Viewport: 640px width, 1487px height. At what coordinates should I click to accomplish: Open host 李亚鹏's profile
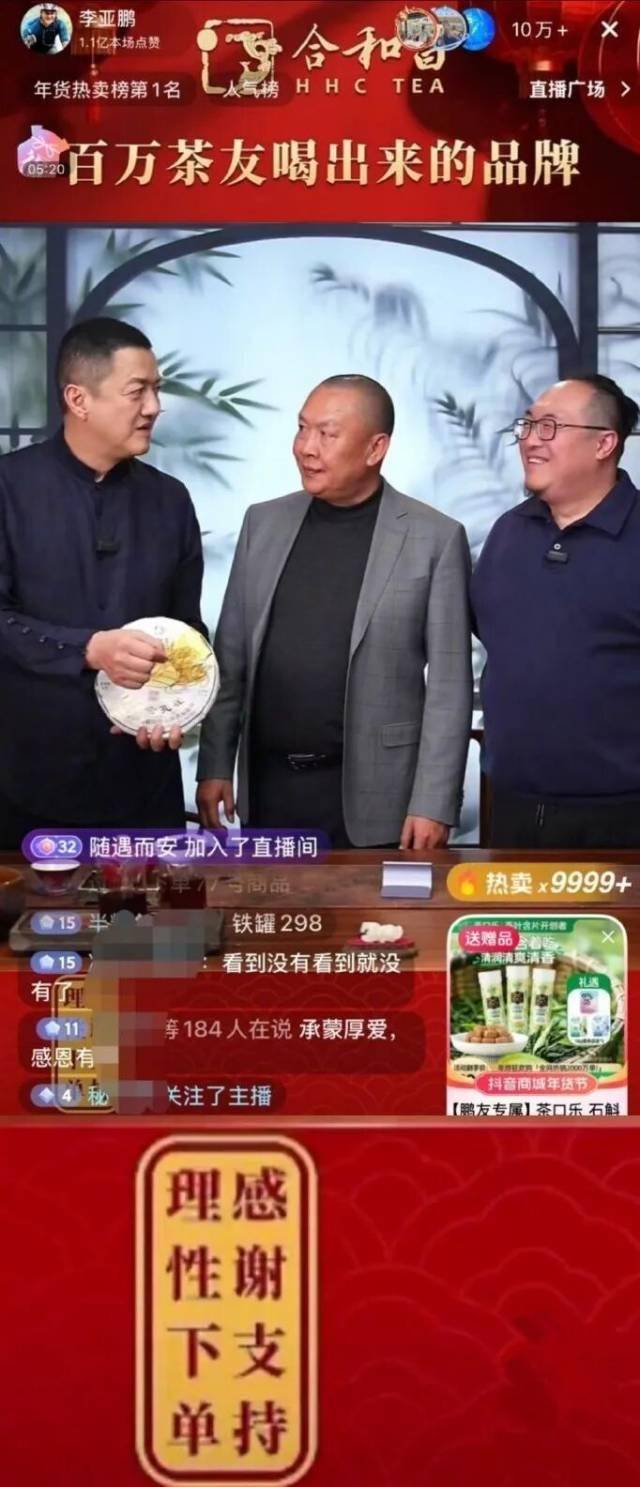(x=46, y=28)
